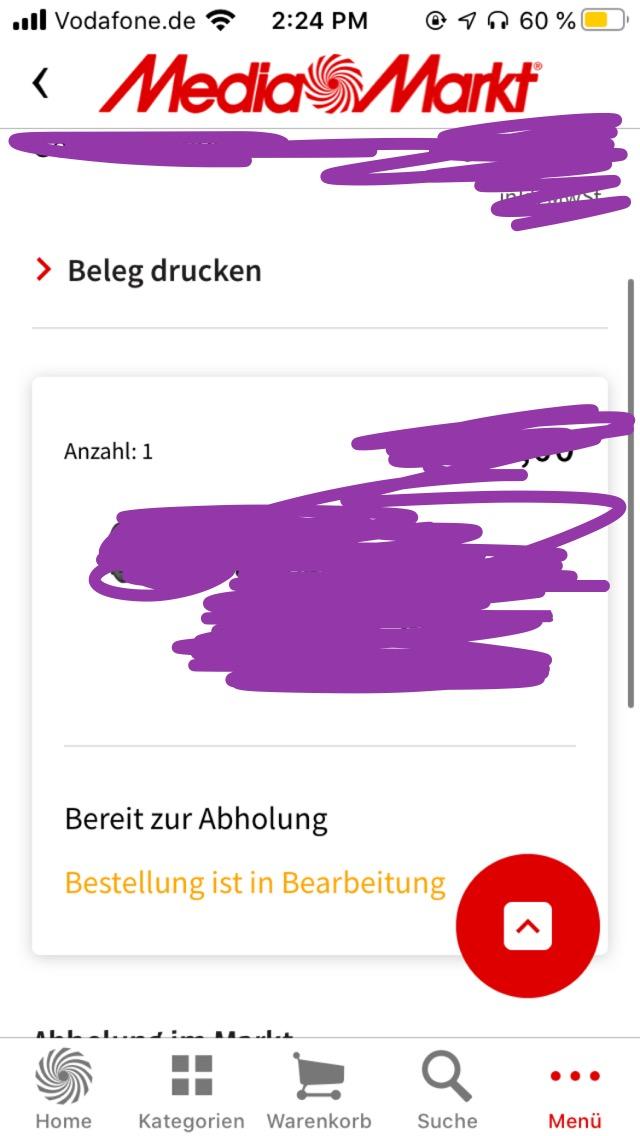Screen dimensions: 640x1136
Task: Switch to the Home tab
Action: click(64, 1090)
